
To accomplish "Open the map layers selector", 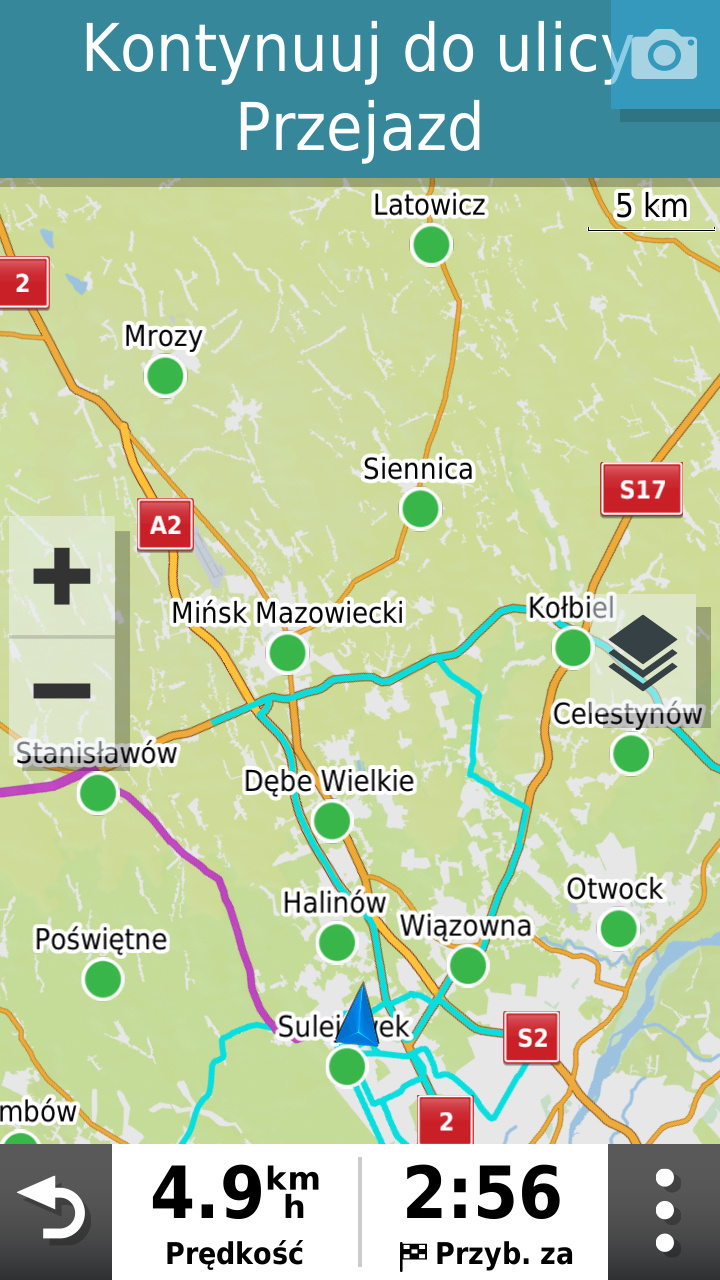I will point(643,652).
